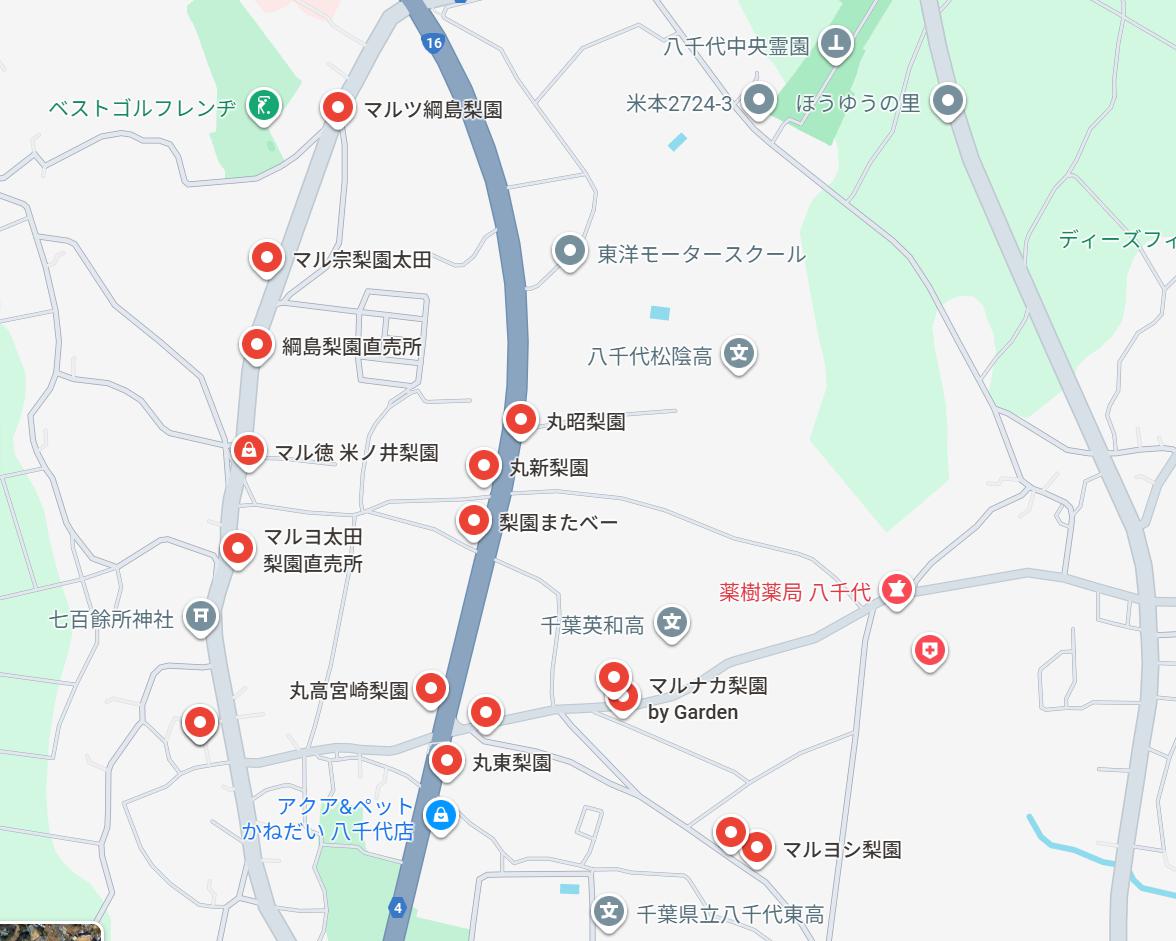
Task: Tap the アクア&ペットかねだい 八千代店 pin
Action: click(x=439, y=815)
